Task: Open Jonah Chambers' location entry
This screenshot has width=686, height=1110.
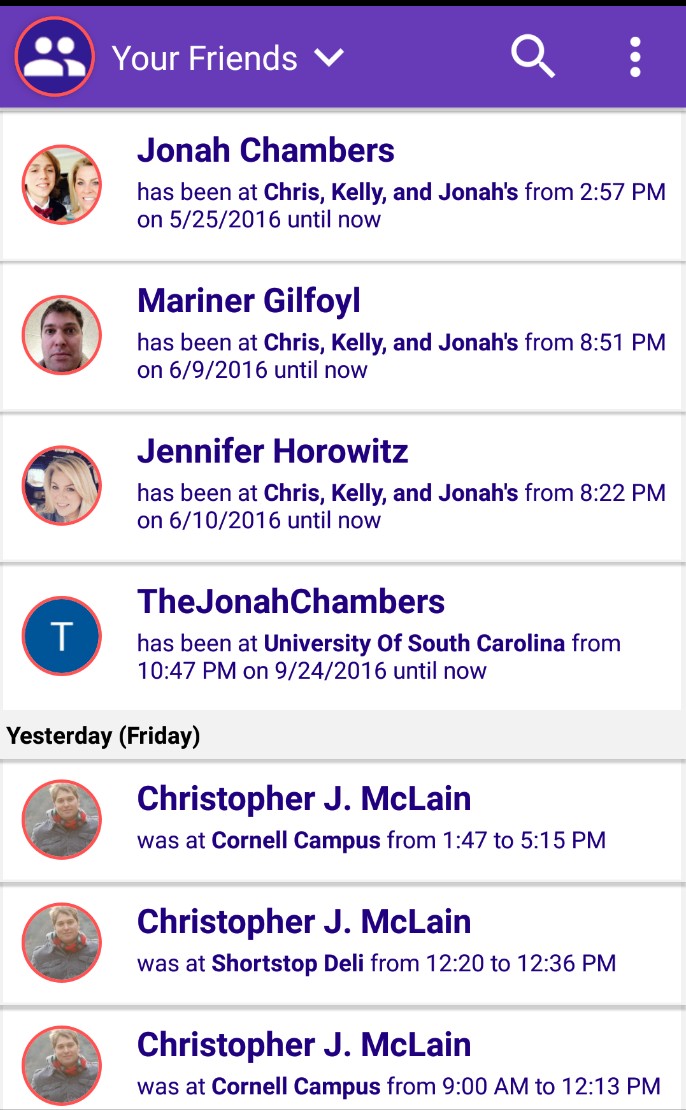Action: click(x=343, y=185)
